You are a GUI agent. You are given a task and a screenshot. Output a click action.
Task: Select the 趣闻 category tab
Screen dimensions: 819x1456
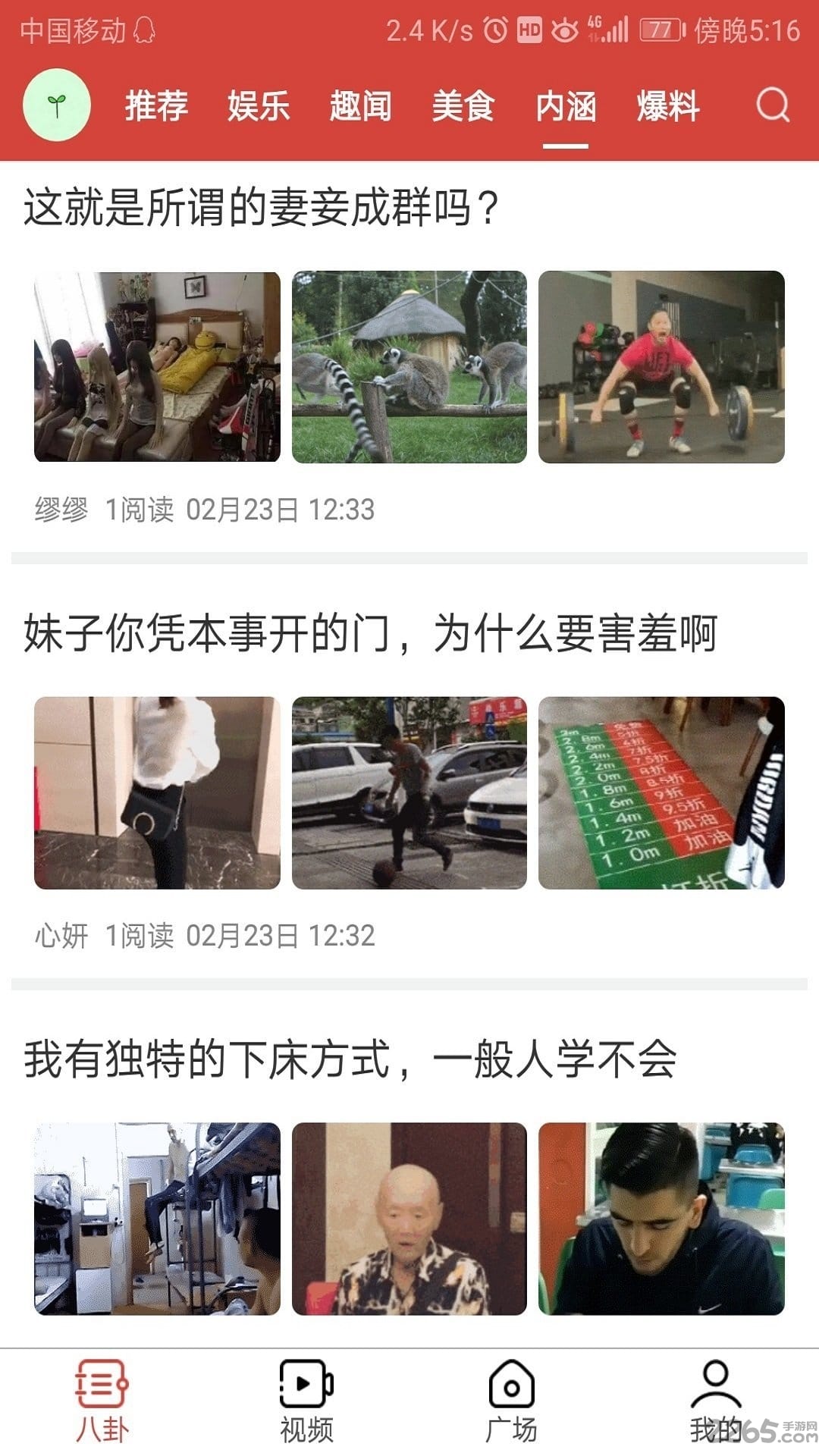tap(361, 108)
